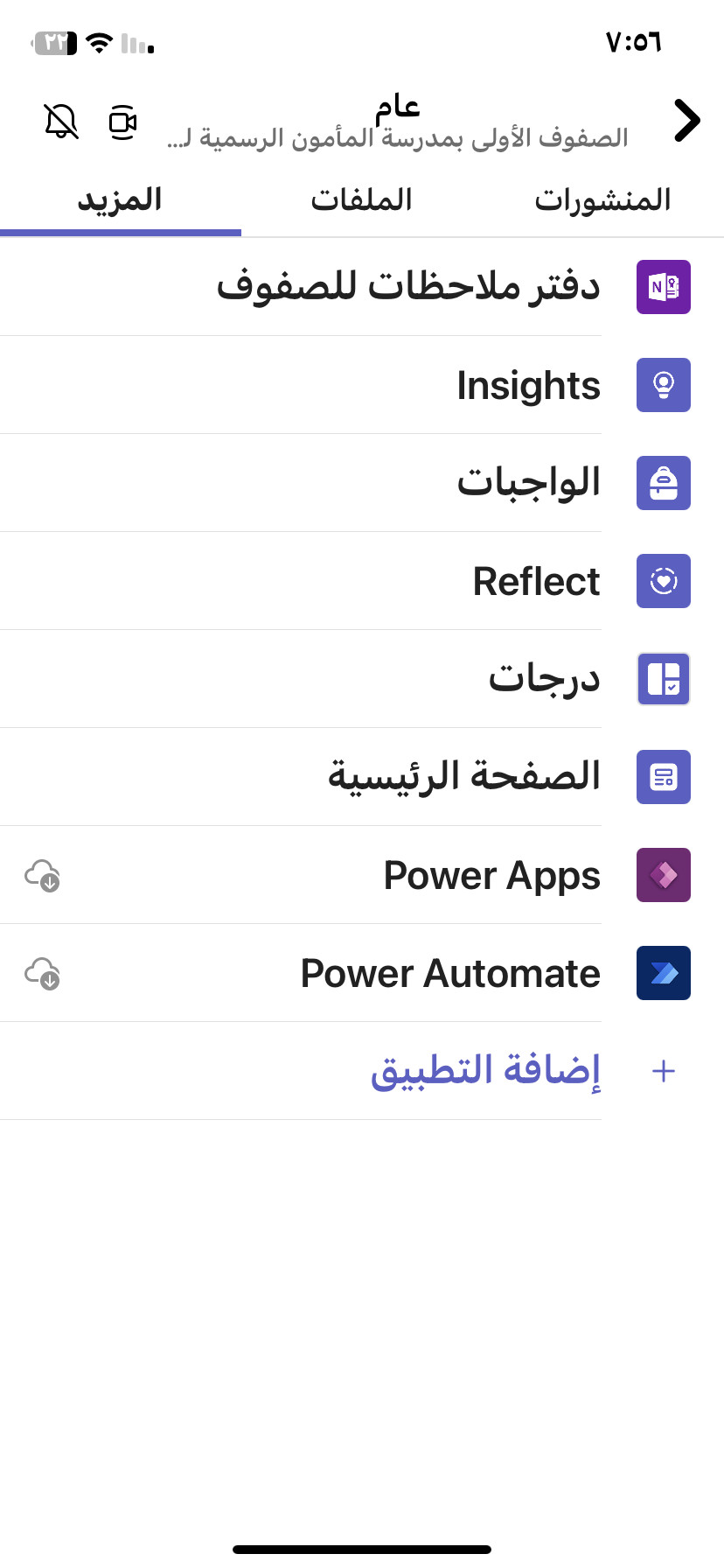724x1568 pixels.
Task: Select the المزيد tab
Action: point(120,200)
